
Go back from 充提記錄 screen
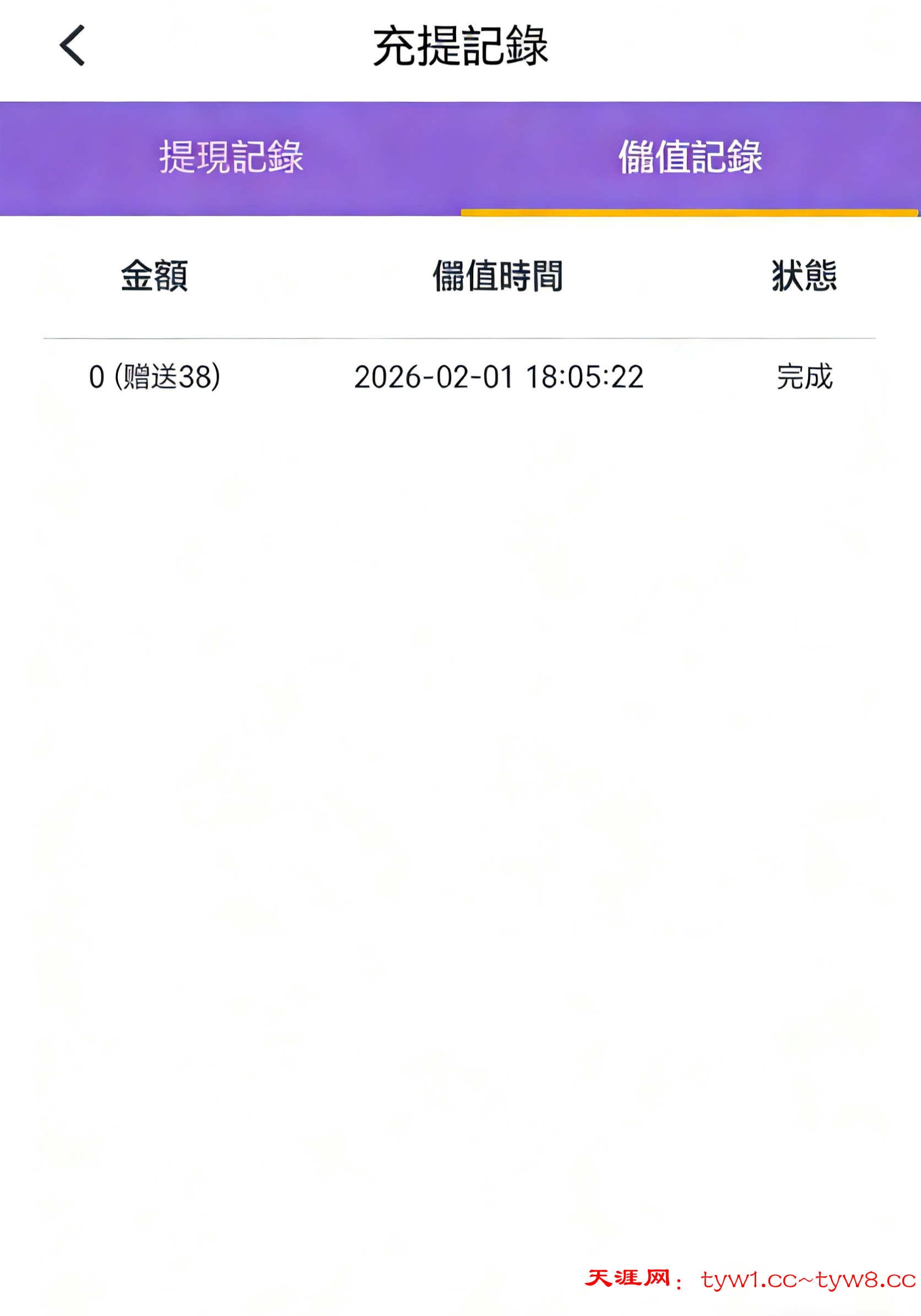coord(73,45)
